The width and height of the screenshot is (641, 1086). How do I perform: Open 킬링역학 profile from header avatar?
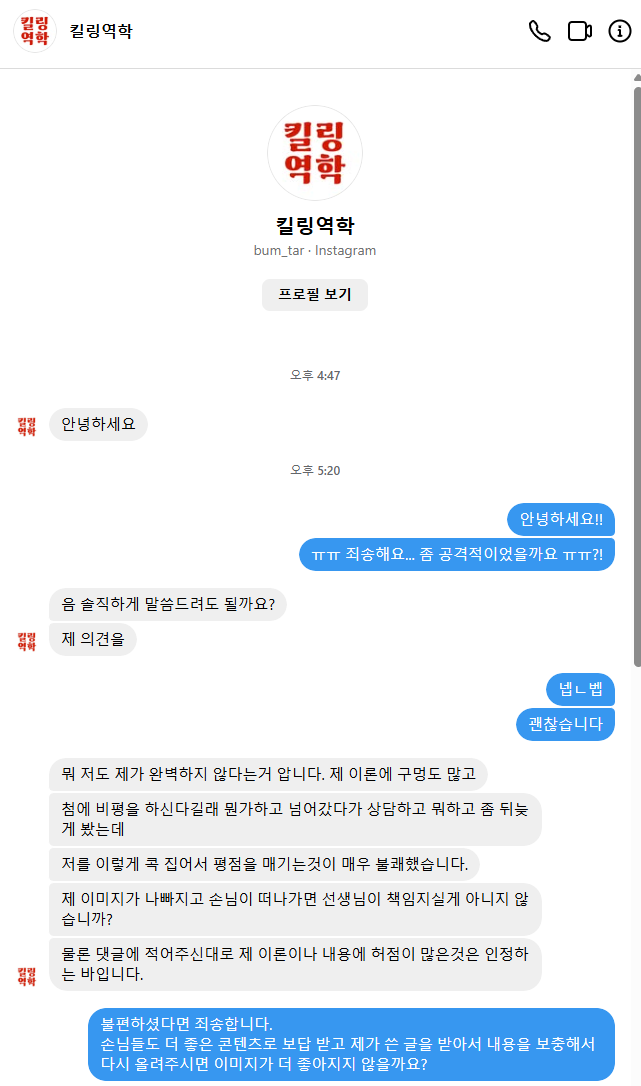[x=34, y=31]
